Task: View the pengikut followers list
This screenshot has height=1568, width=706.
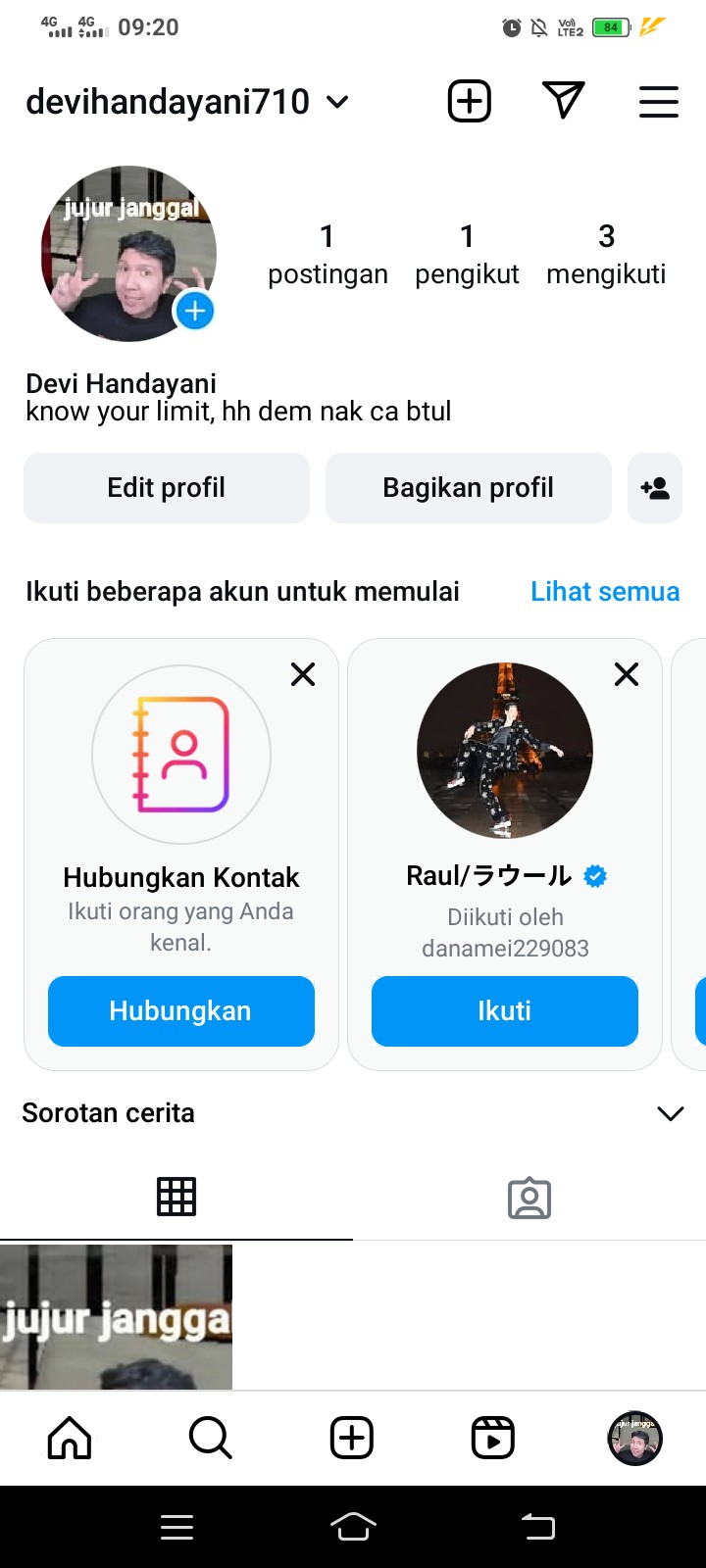Action: point(467,254)
